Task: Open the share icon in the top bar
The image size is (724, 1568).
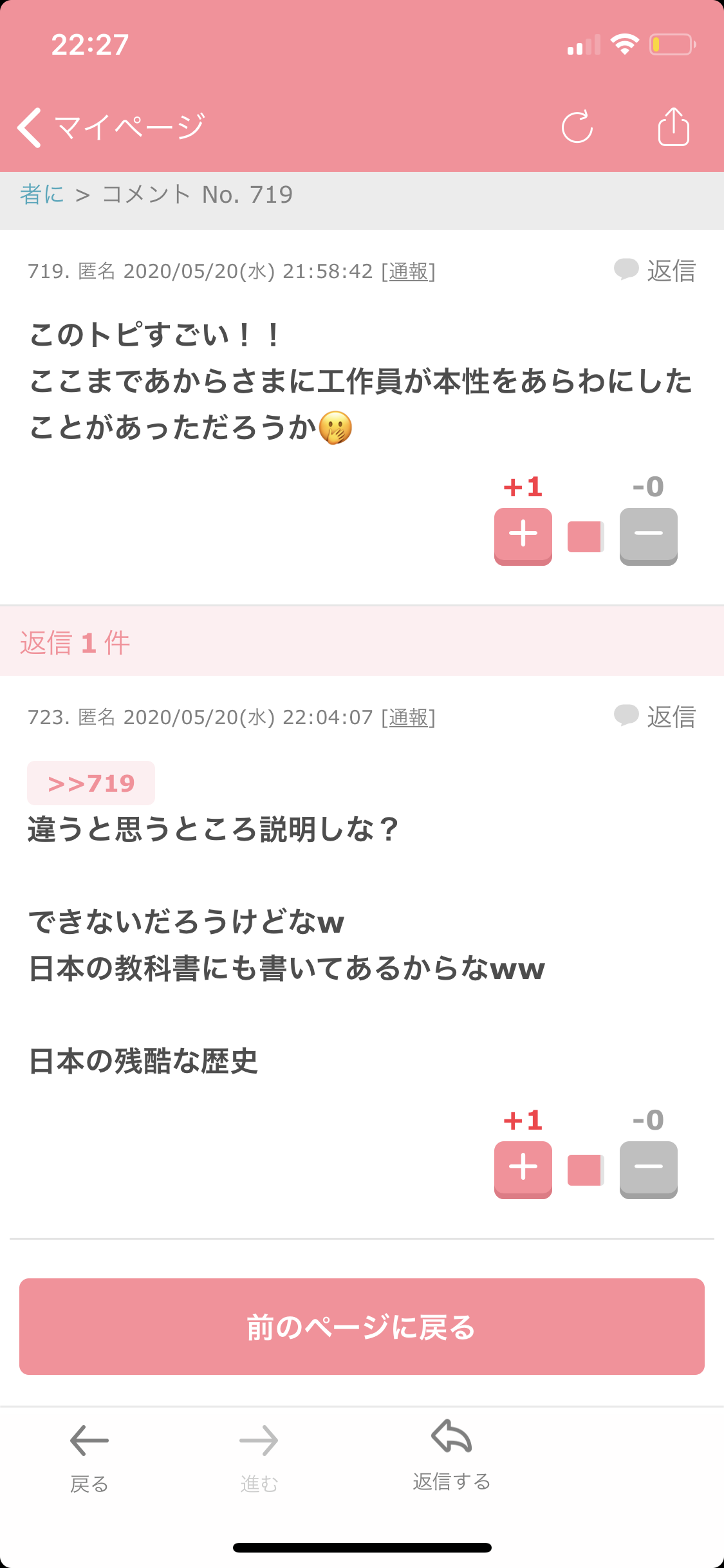Action: pos(674,126)
